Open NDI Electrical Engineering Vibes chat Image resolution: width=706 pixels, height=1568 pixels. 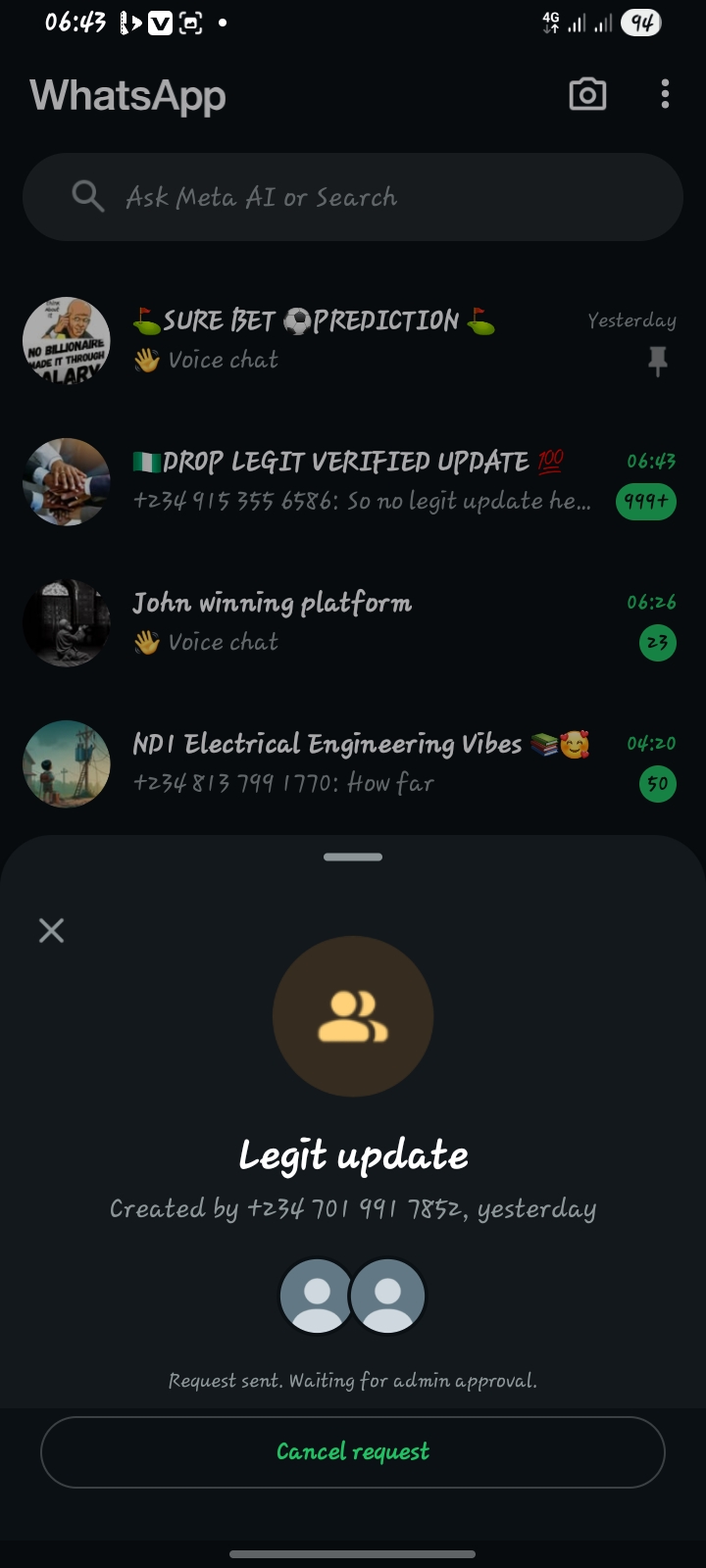click(353, 763)
